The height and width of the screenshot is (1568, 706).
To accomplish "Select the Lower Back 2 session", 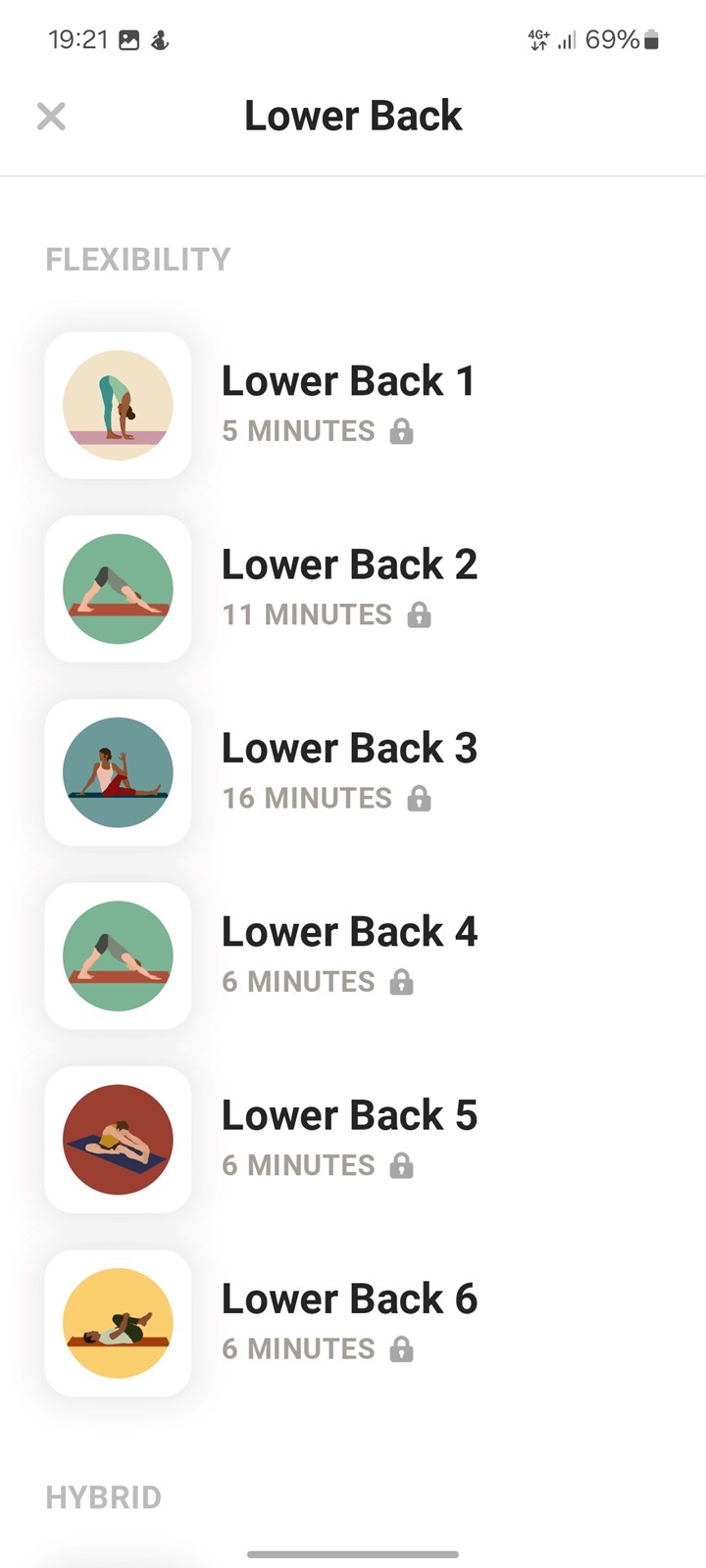I will [353, 588].
